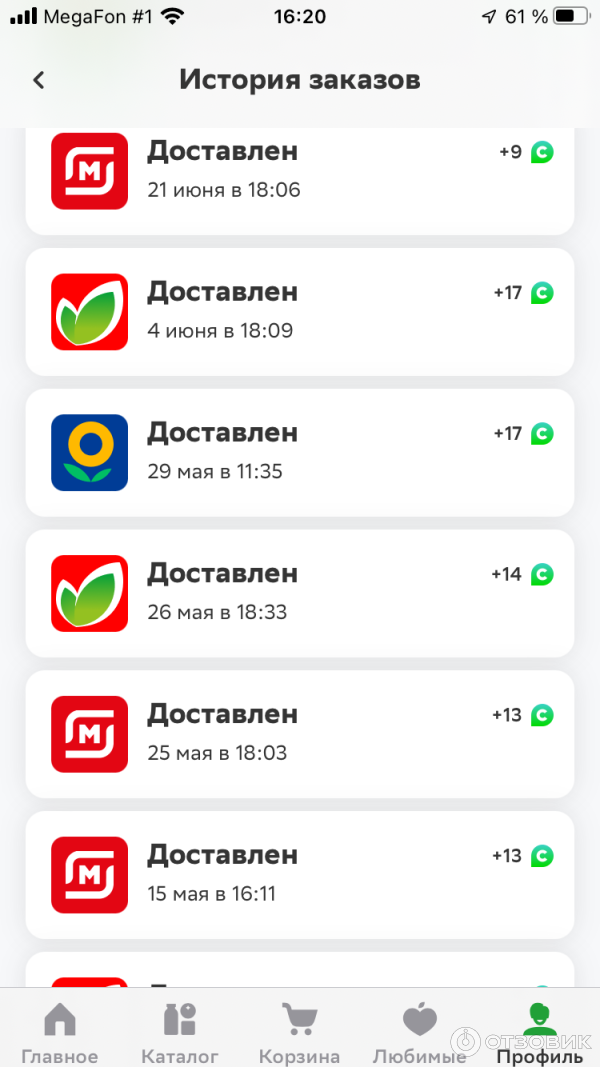Open the order delivered 26 мая в 18:33

[300, 593]
